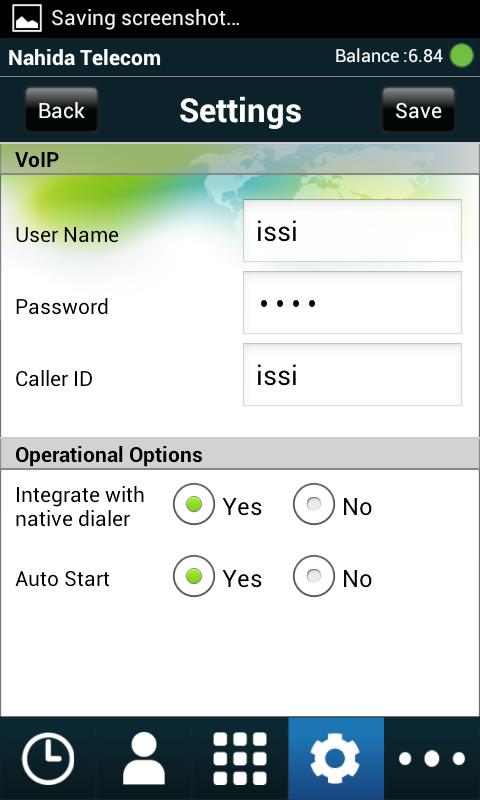This screenshot has width=480, height=800.
Task: Open the settings gear tab
Action: (x=336, y=759)
